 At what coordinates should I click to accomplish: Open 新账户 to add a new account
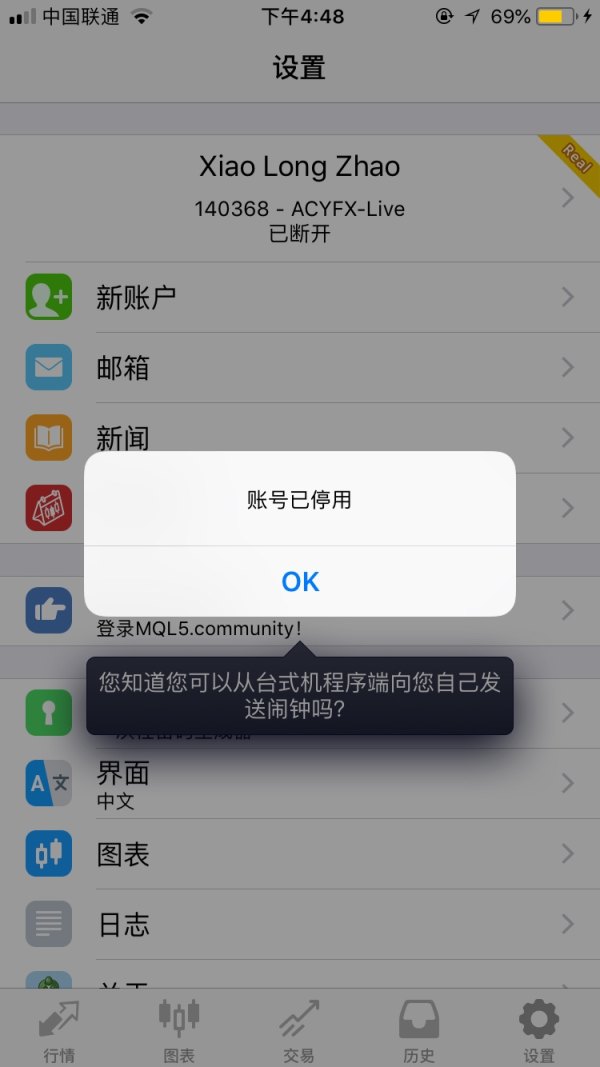(300, 297)
